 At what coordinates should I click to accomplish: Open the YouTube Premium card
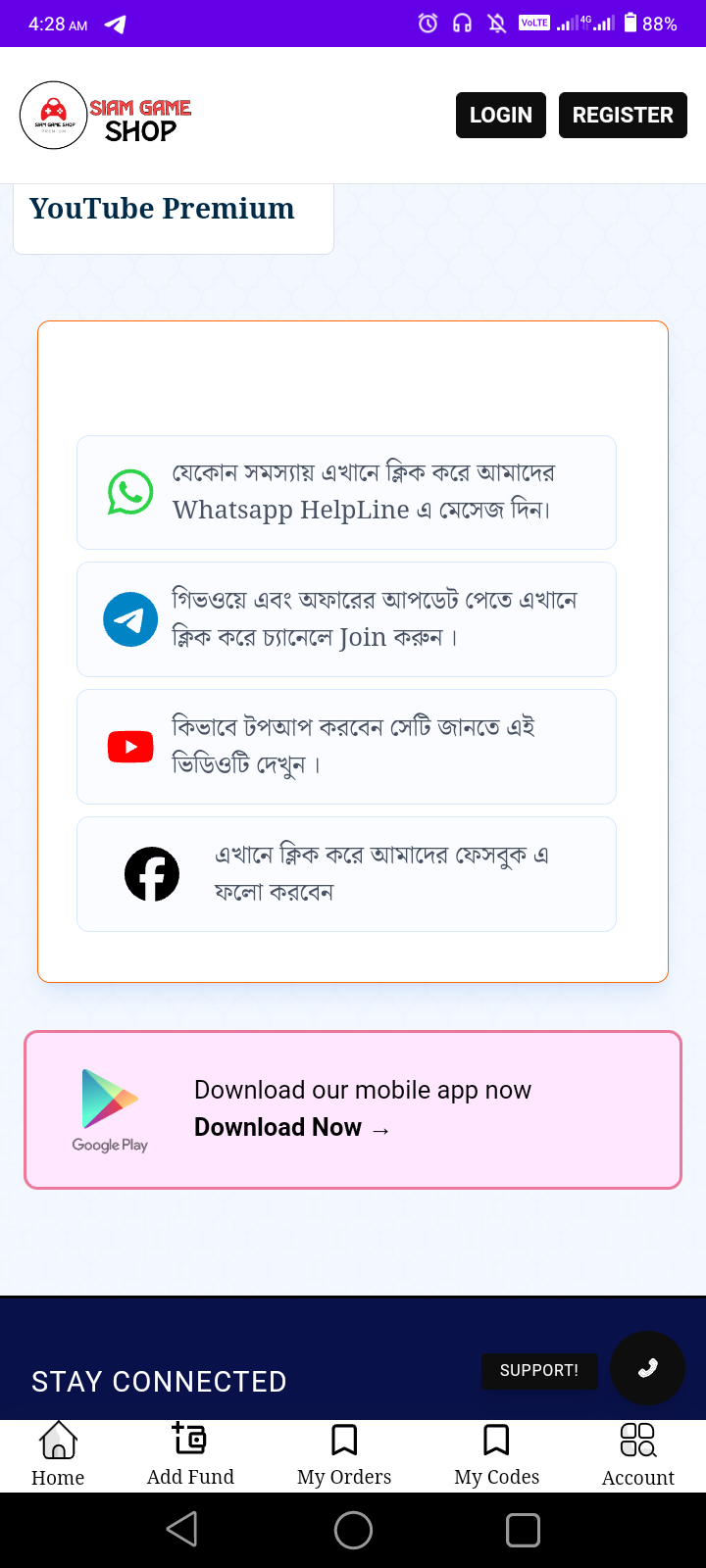pyautogui.click(x=174, y=218)
